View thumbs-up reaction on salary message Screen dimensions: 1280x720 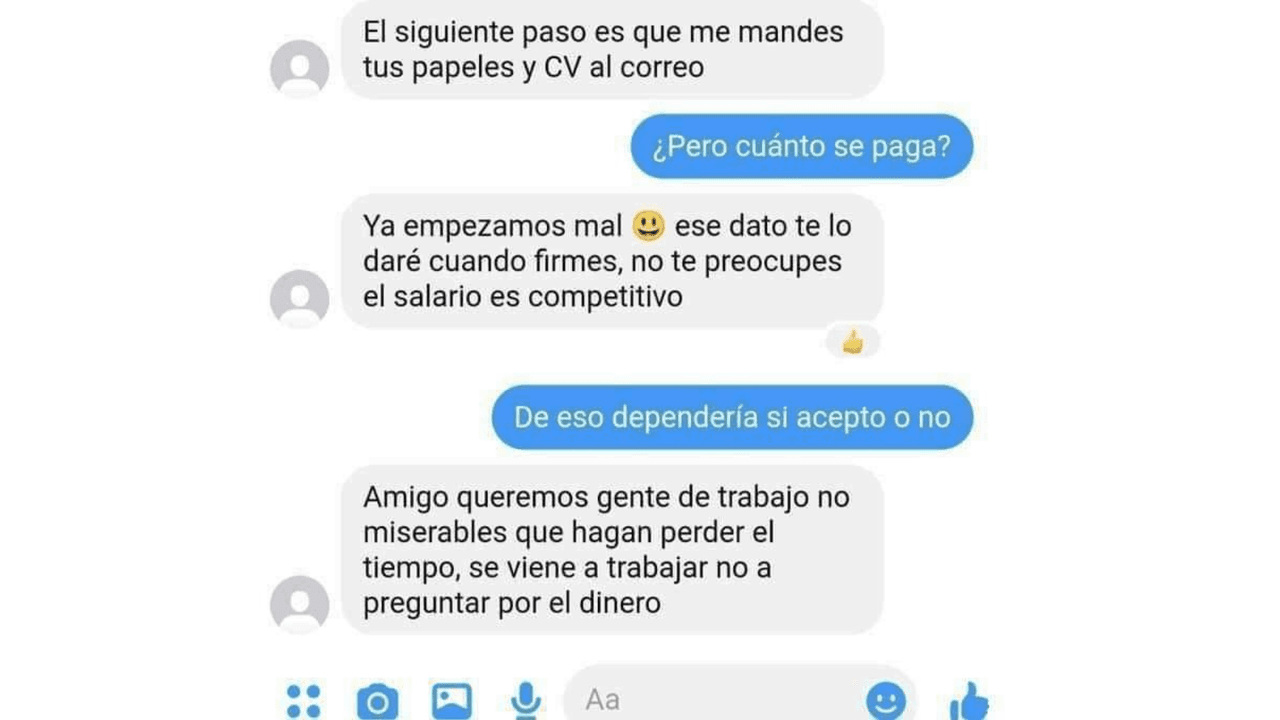(x=852, y=343)
